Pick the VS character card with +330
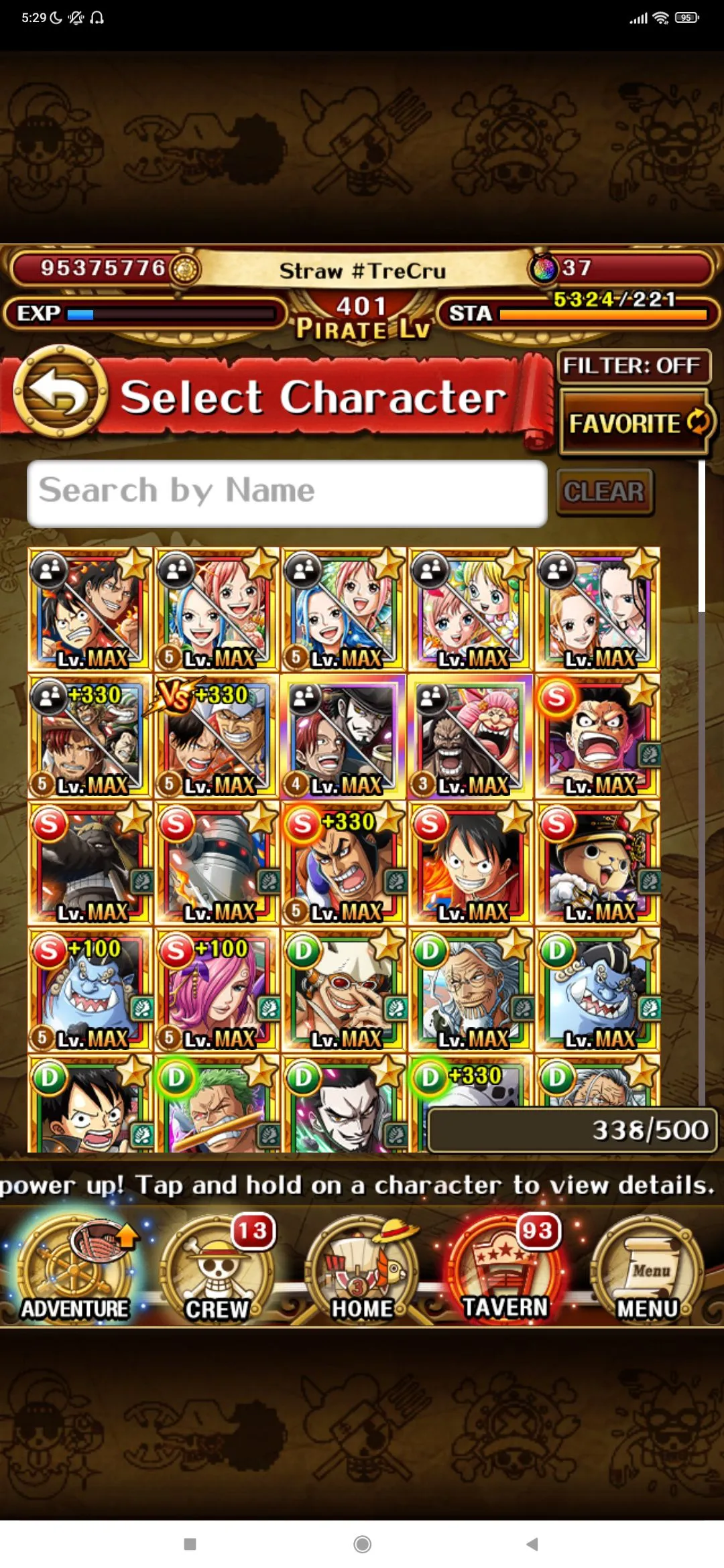This screenshot has height=1568, width=724. click(217, 736)
